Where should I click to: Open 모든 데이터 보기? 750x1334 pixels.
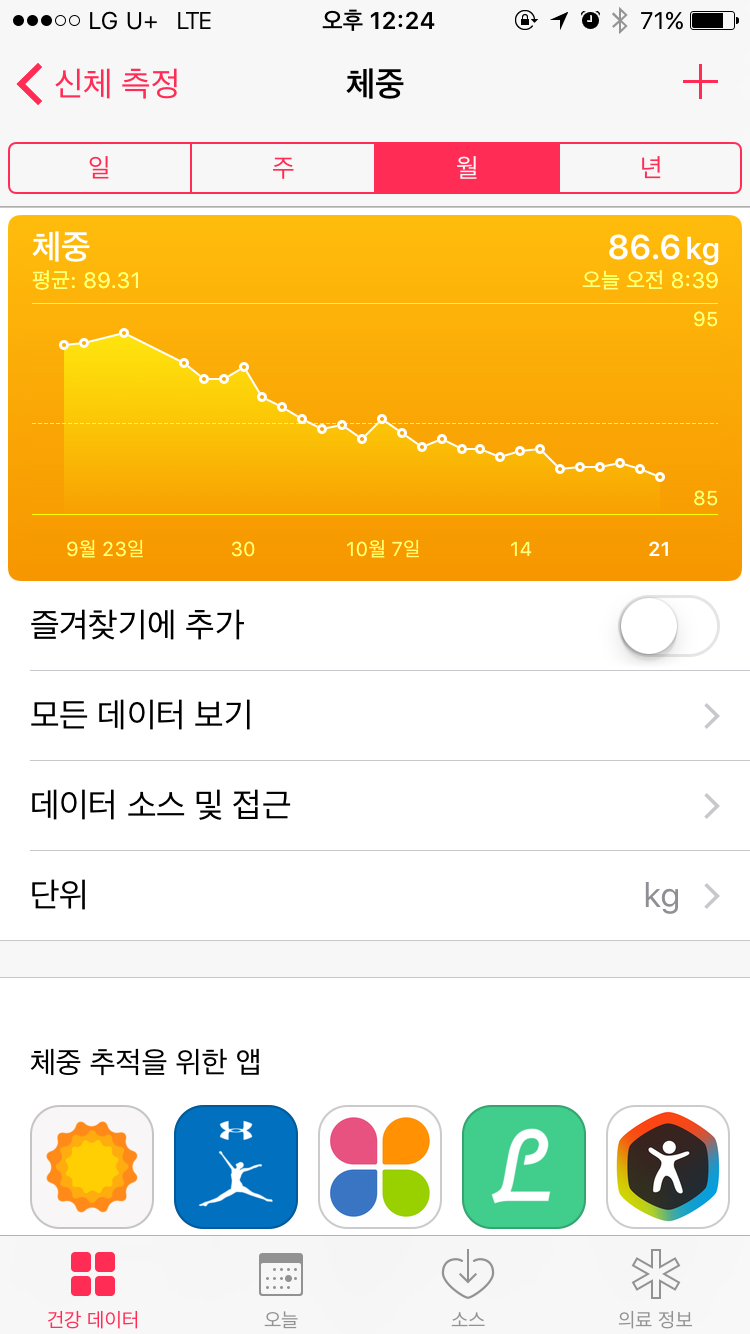(375, 715)
